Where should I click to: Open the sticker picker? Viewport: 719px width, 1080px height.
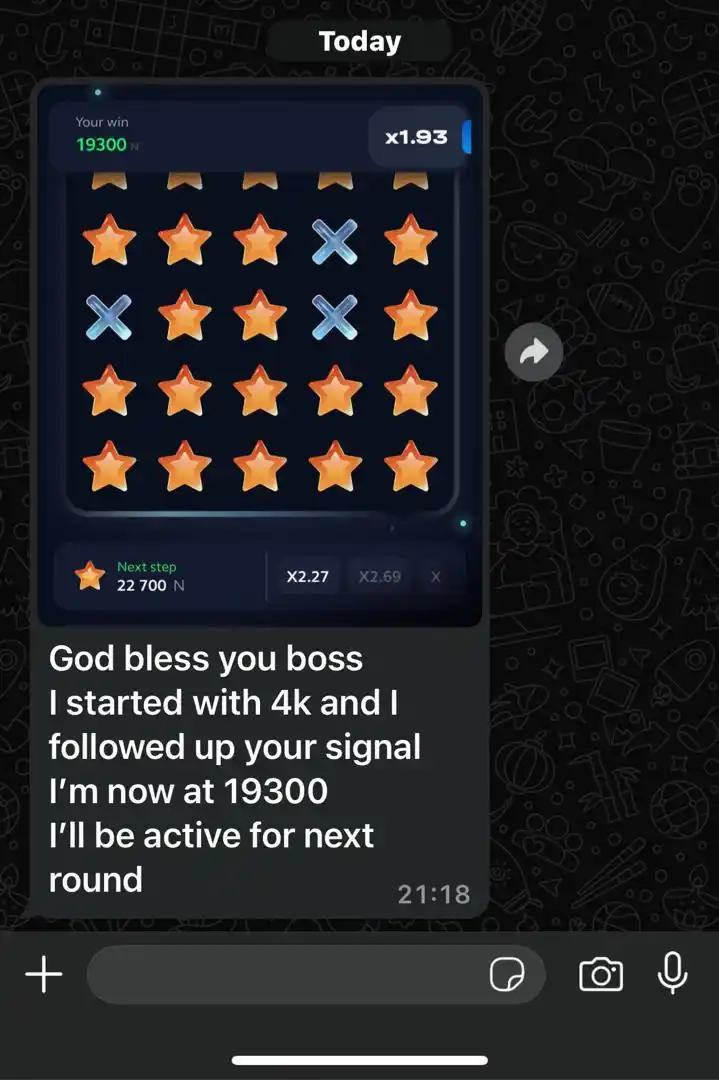click(507, 974)
